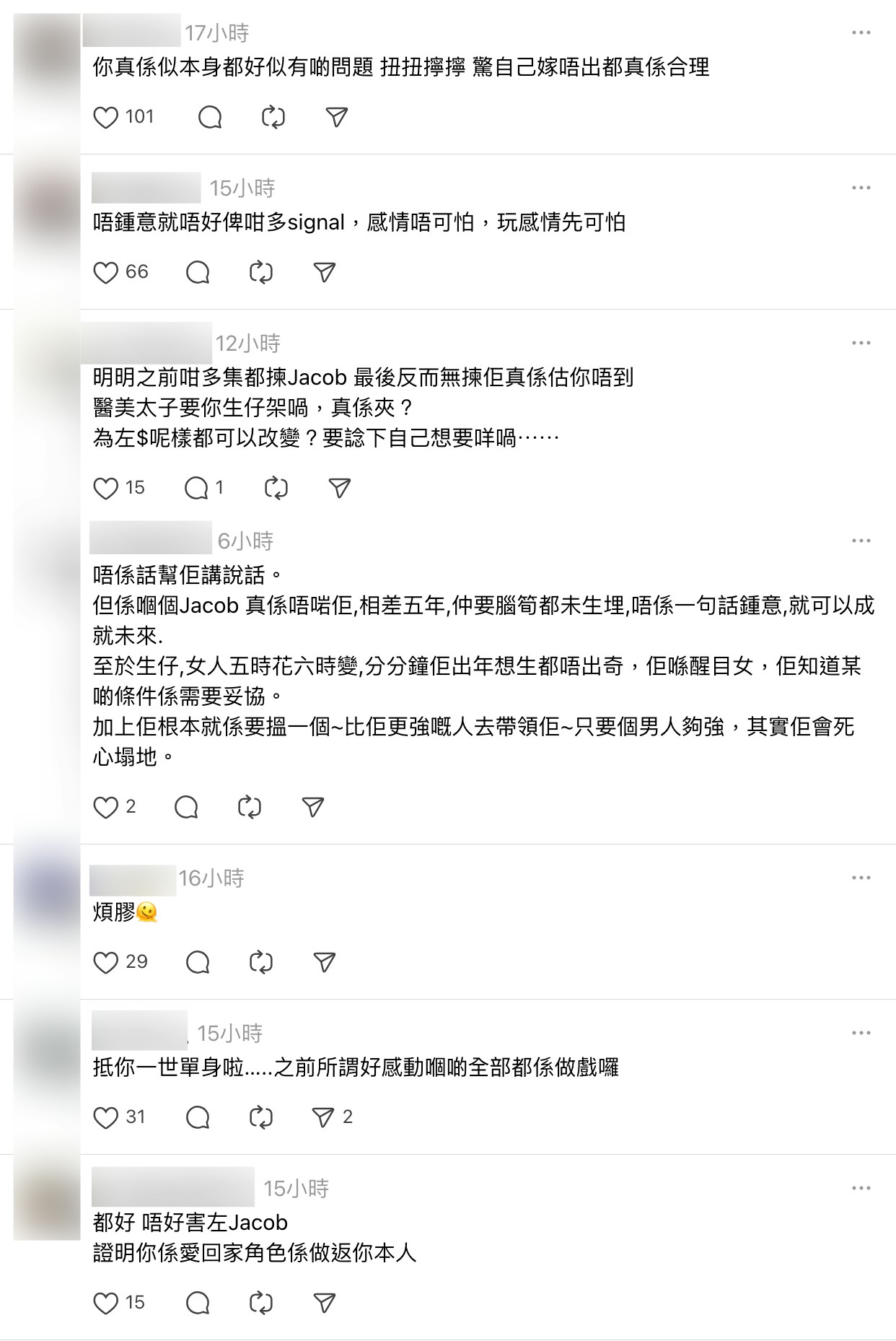
Task: Like the 煩膠 comment
Action: click(x=105, y=962)
